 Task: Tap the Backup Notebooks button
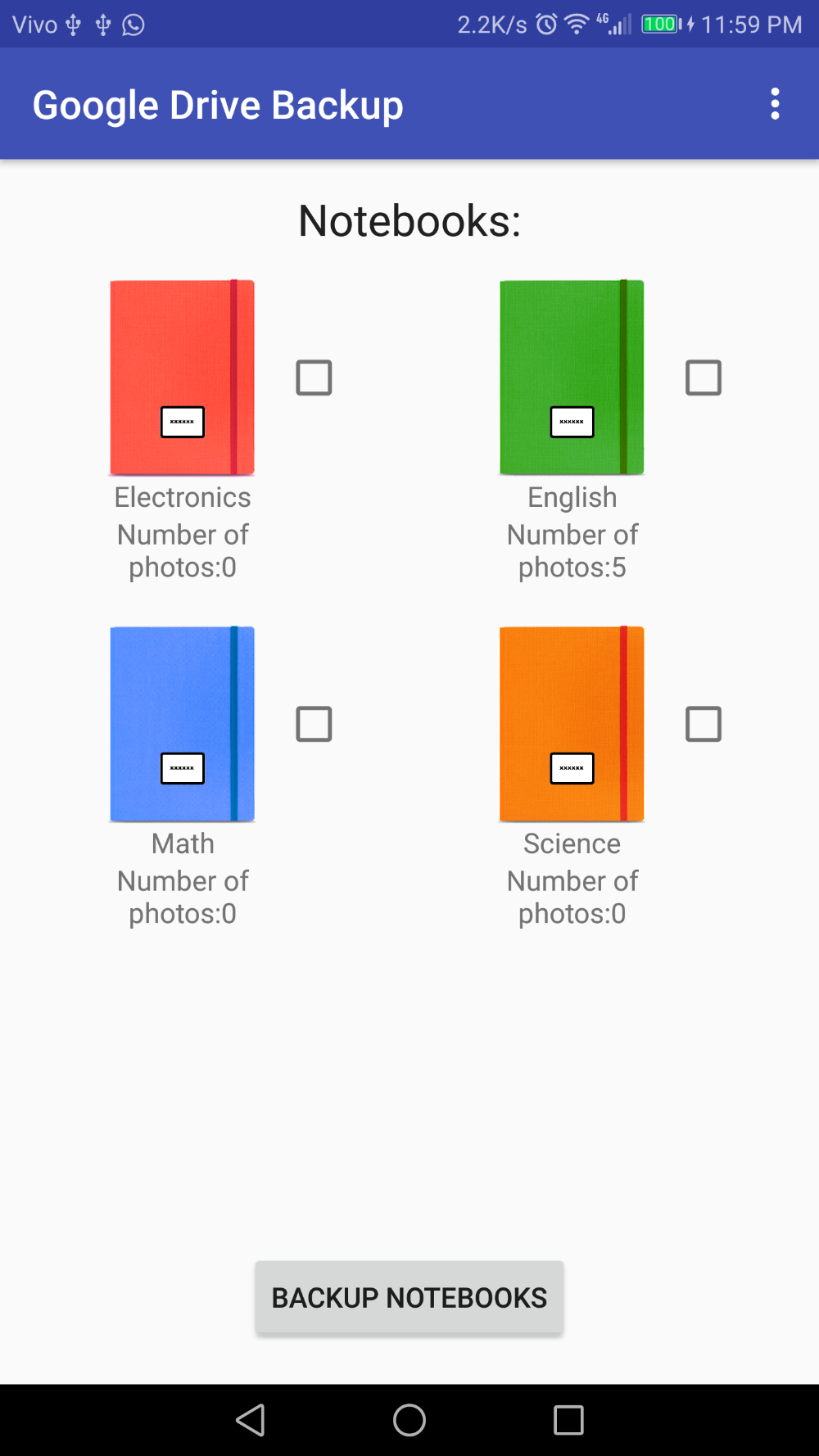click(409, 1298)
